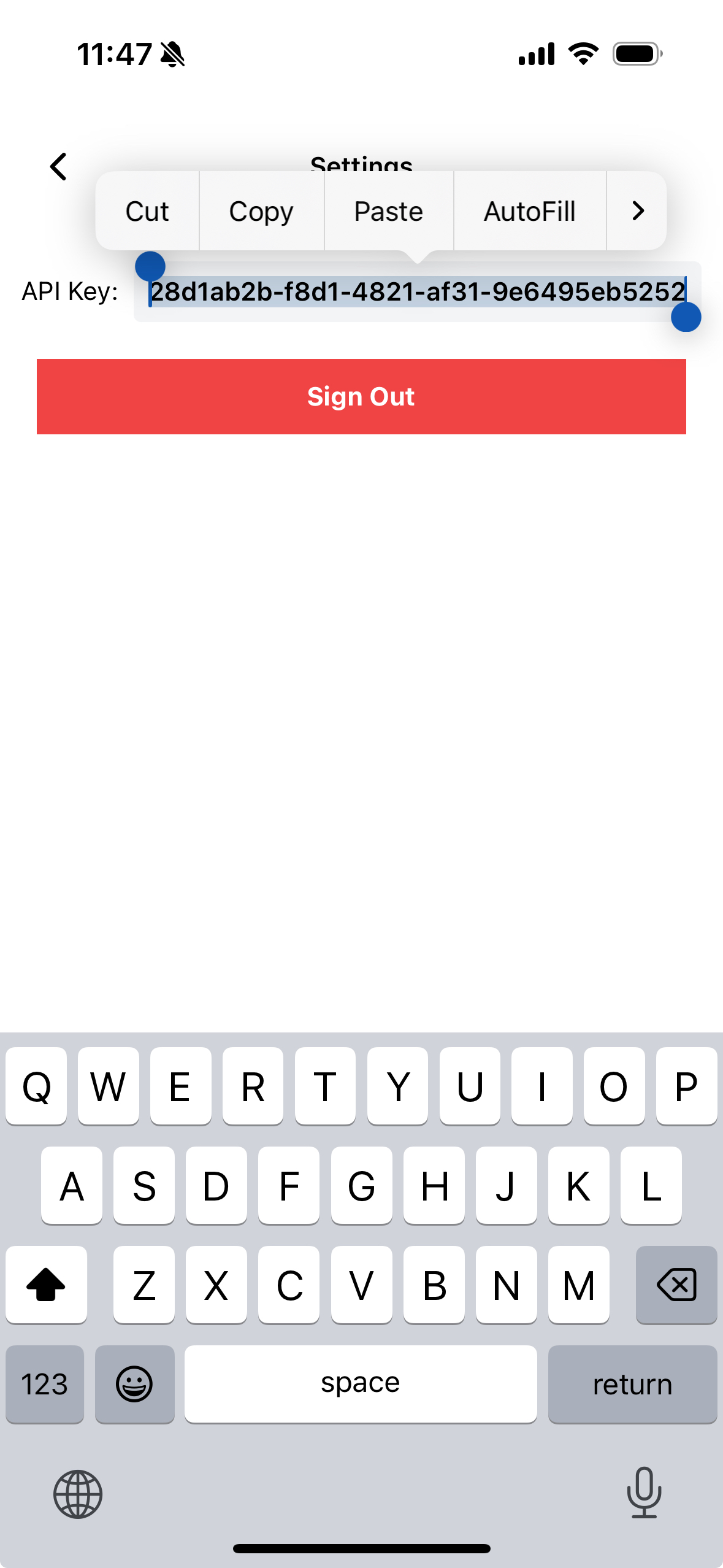The width and height of the screenshot is (723, 1568).
Task: Cut the selected API key
Action: click(147, 211)
